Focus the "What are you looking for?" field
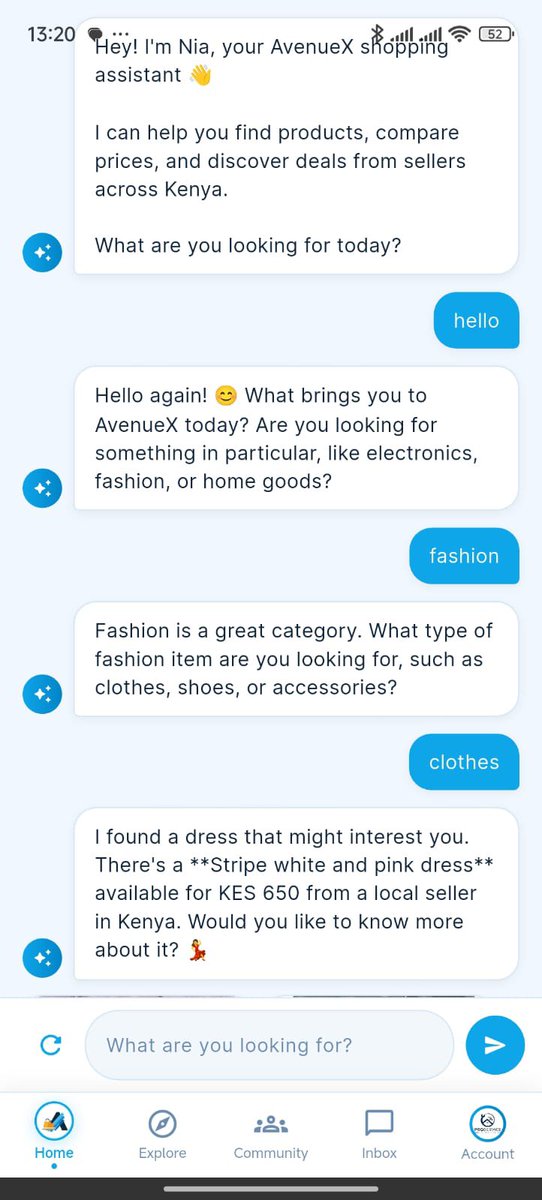The width and height of the screenshot is (542, 1200). tap(270, 1045)
